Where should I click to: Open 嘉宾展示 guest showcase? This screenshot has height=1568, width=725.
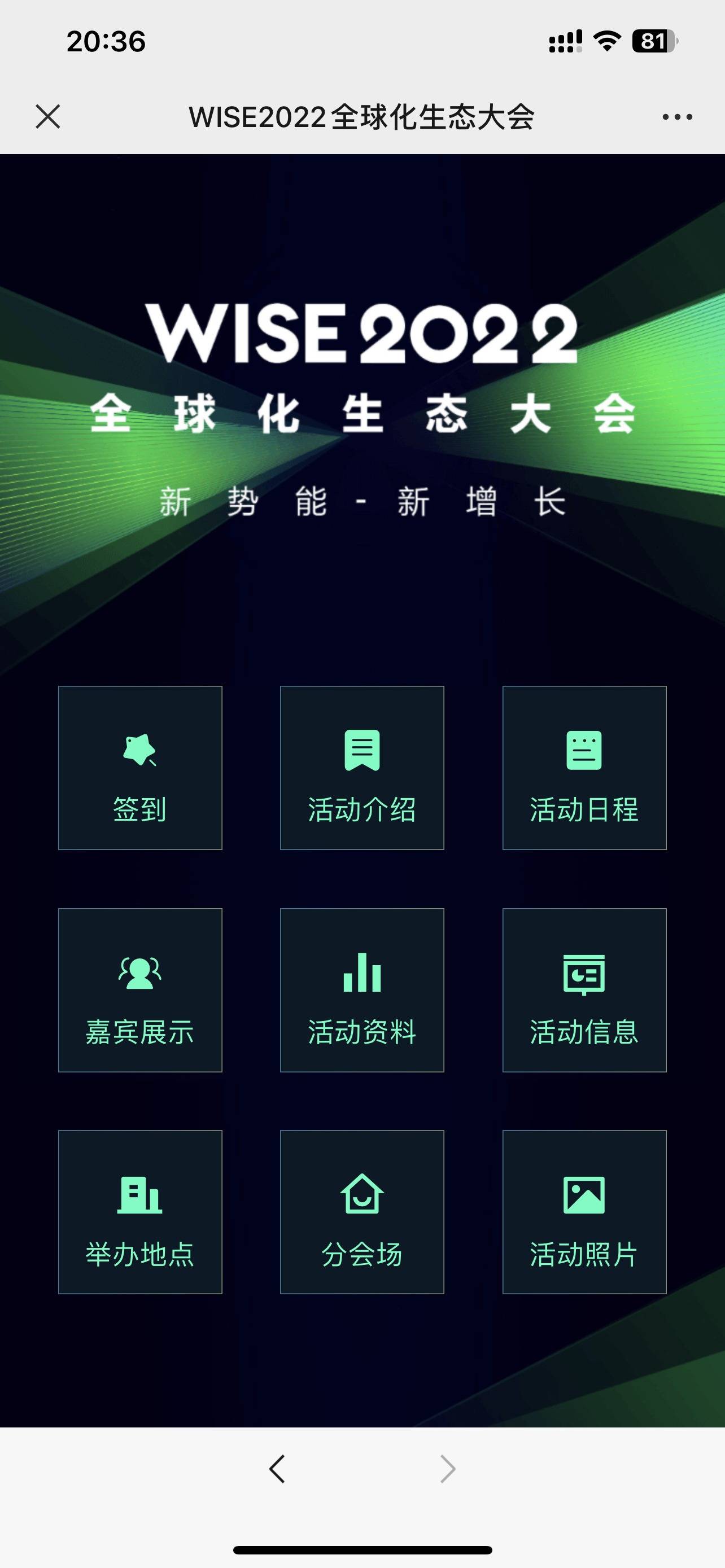(x=140, y=990)
